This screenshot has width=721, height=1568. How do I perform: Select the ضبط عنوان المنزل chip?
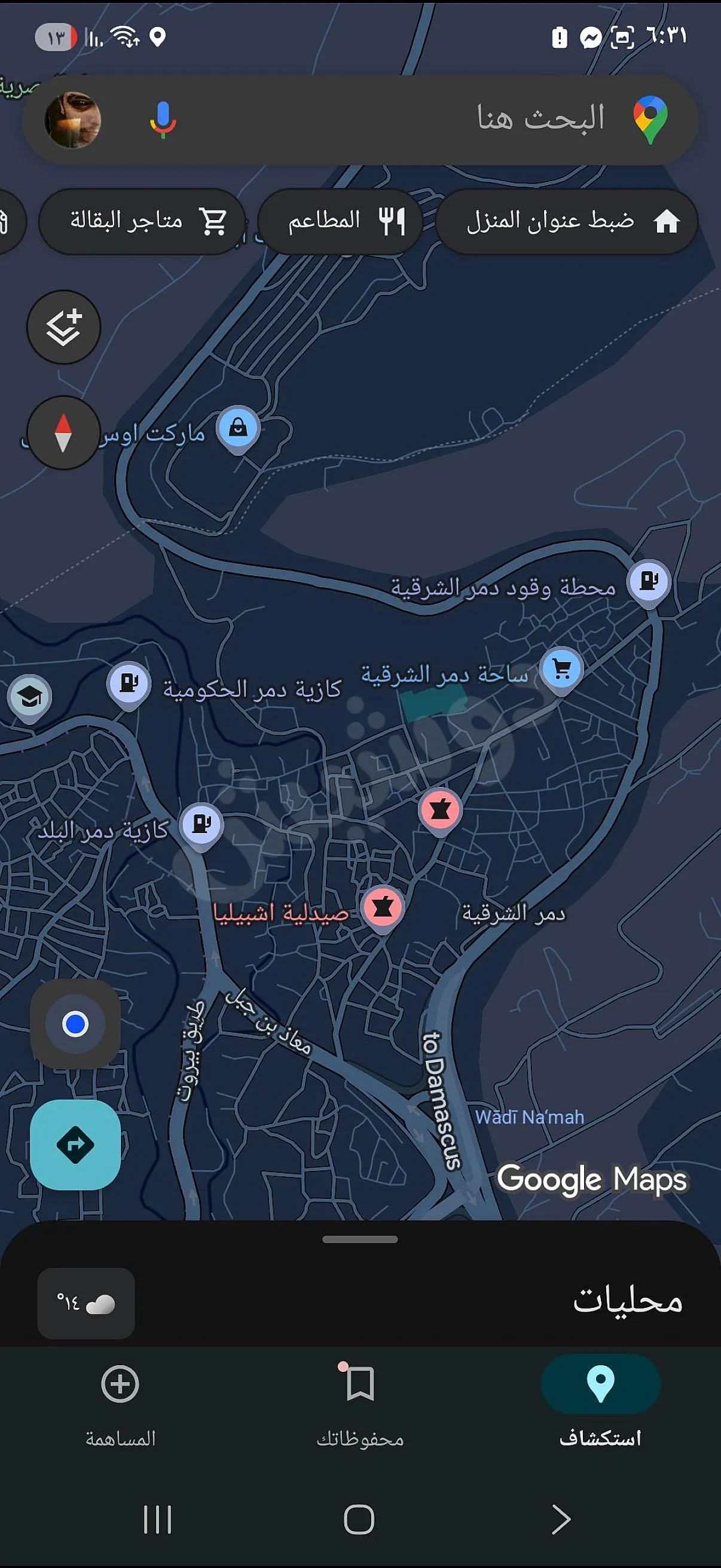(x=566, y=221)
